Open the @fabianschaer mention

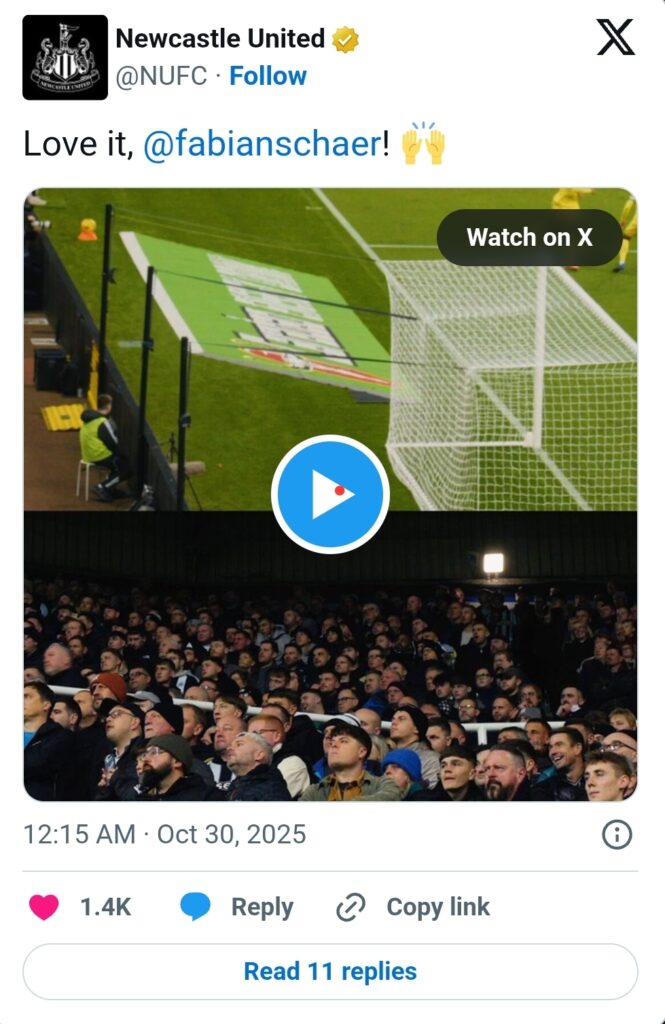262,144
